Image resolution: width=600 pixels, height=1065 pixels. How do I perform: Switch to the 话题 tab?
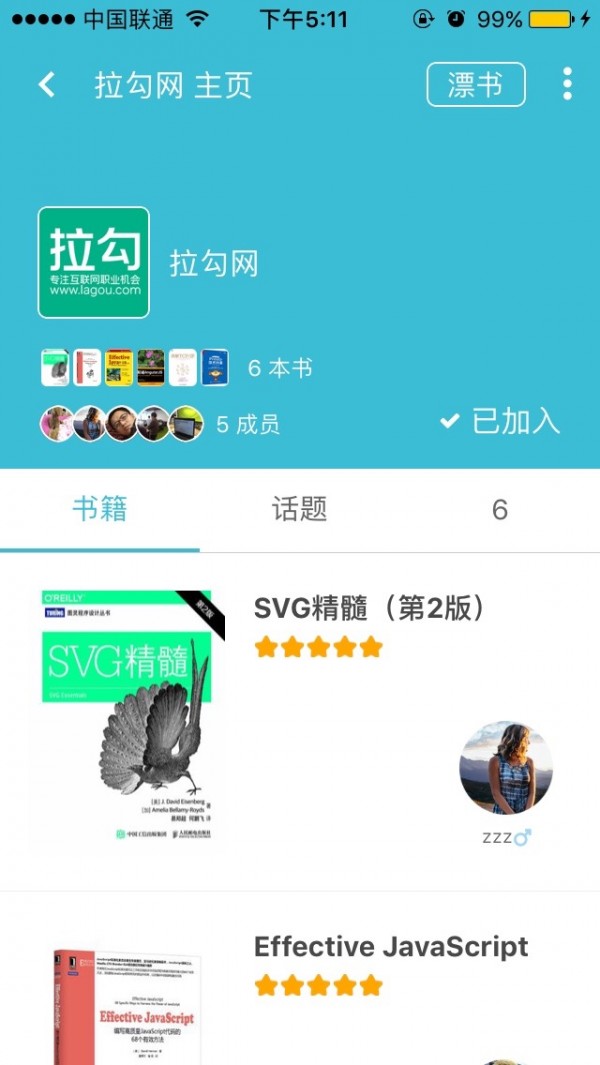[300, 510]
